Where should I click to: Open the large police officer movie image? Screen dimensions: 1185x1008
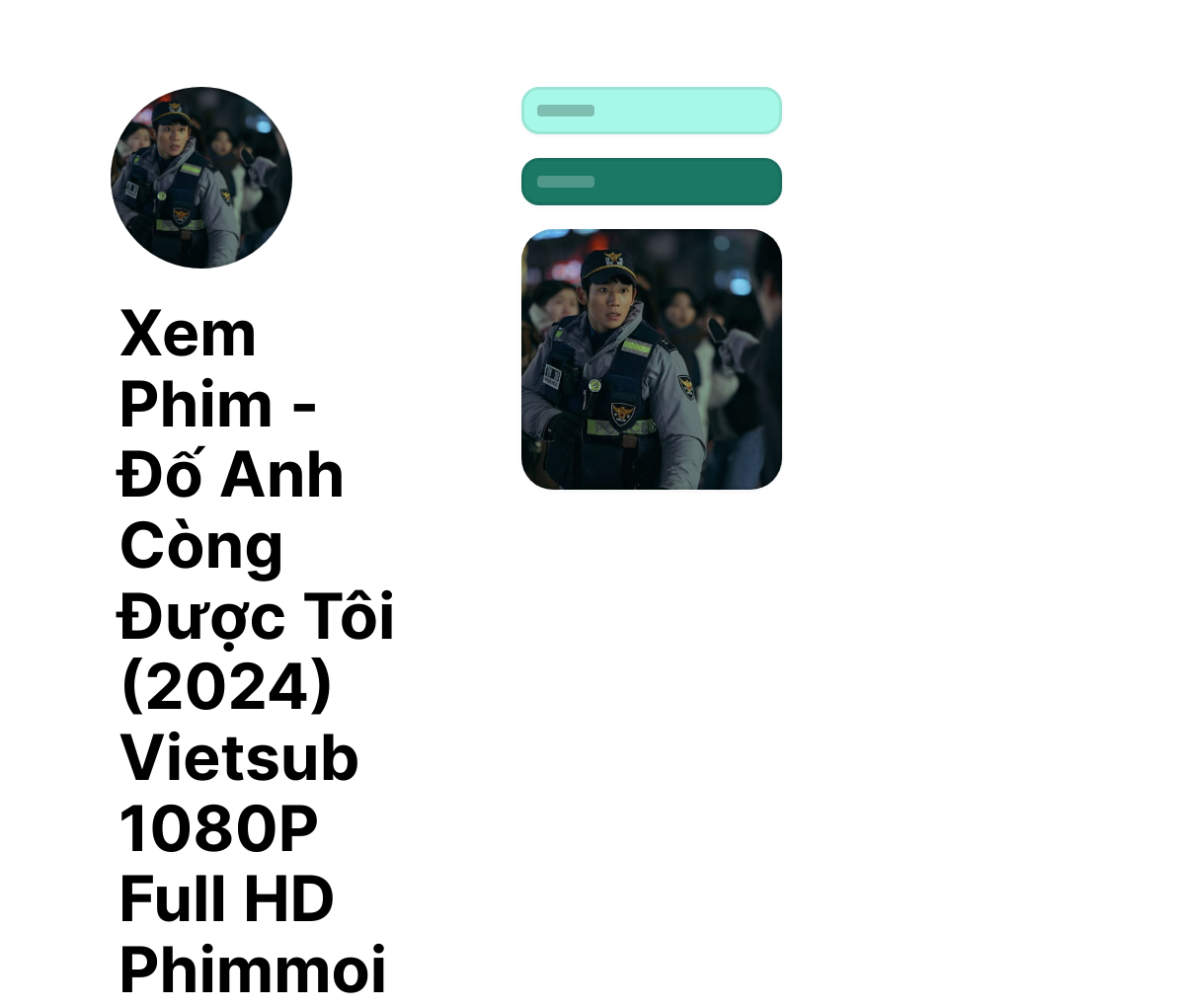(x=651, y=359)
